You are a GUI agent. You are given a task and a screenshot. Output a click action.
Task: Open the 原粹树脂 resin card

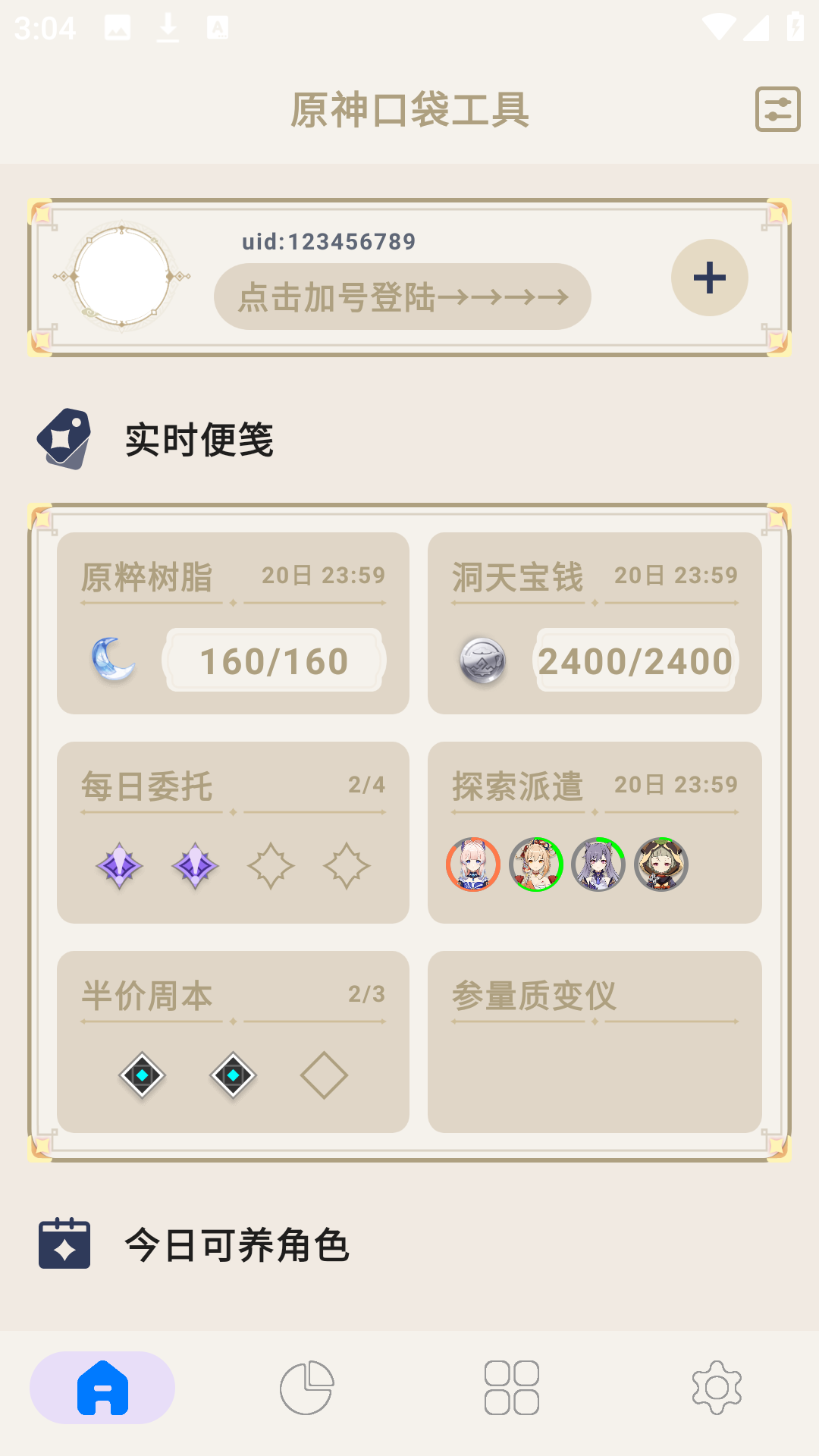coord(233,623)
